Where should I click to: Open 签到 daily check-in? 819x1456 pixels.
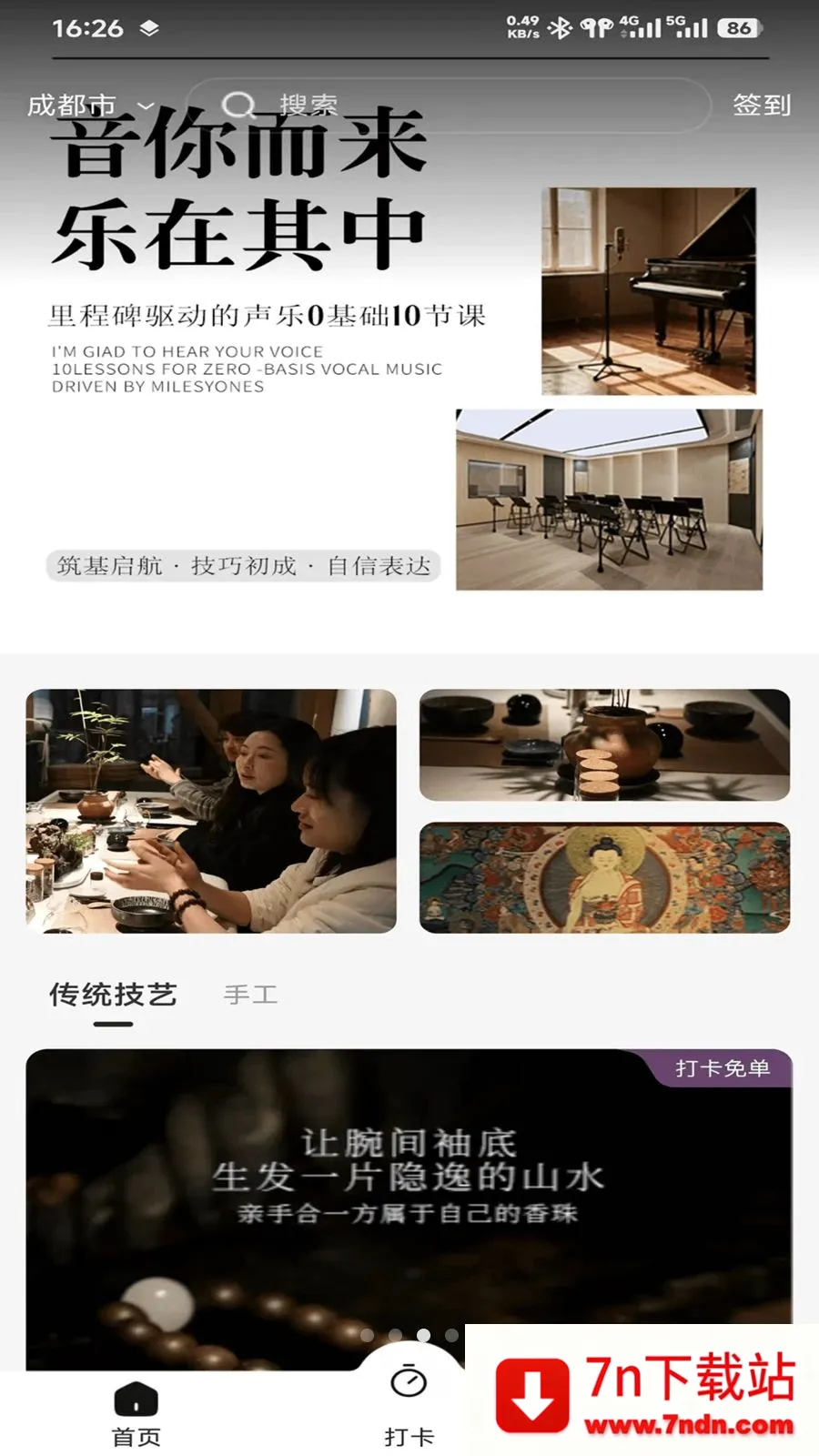762,106
